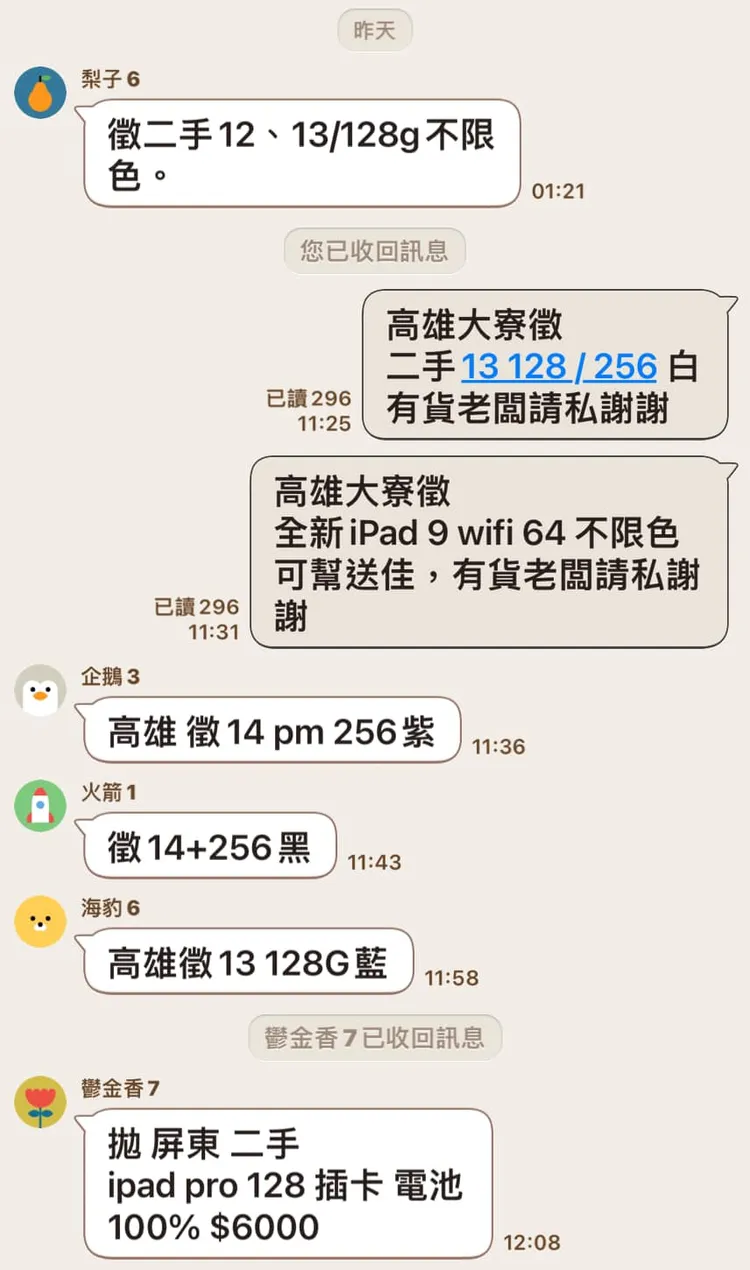The width and height of the screenshot is (750, 1270).
Task: Click the 12:08 timestamp label
Action: 535,1243
